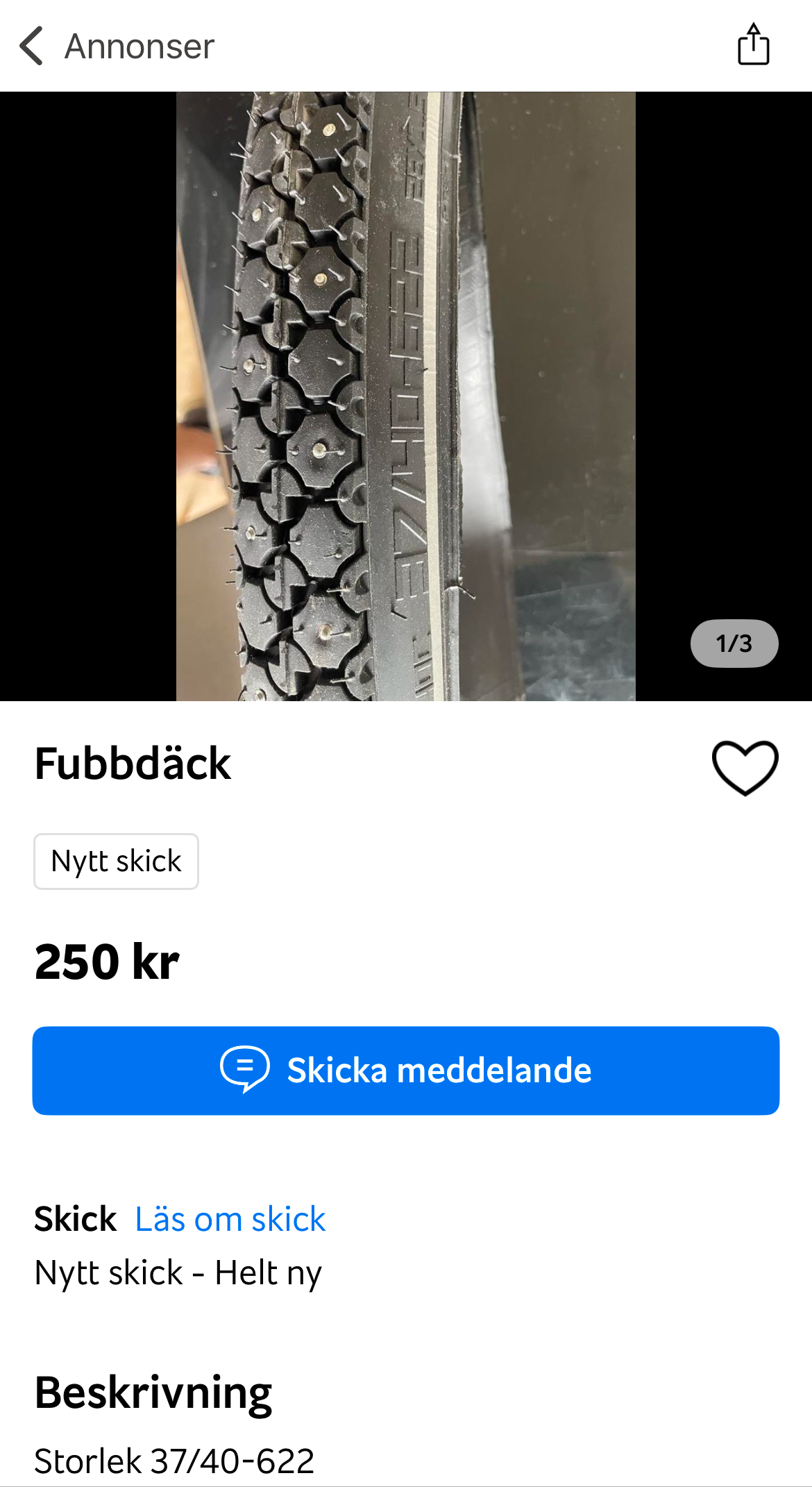This screenshot has width=812, height=1487.
Task: Tap Skicka meddelande button
Action: (405, 1070)
